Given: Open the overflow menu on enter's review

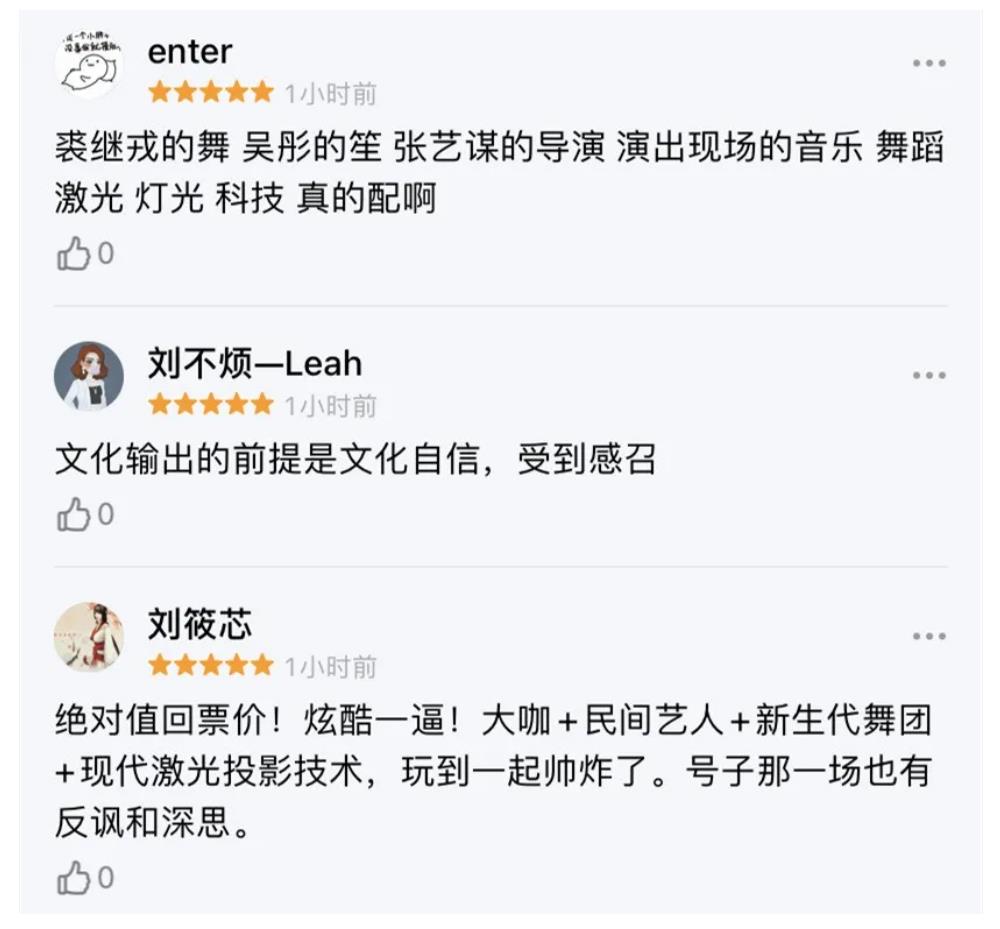Looking at the screenshot, I should [x=928, y=64].
